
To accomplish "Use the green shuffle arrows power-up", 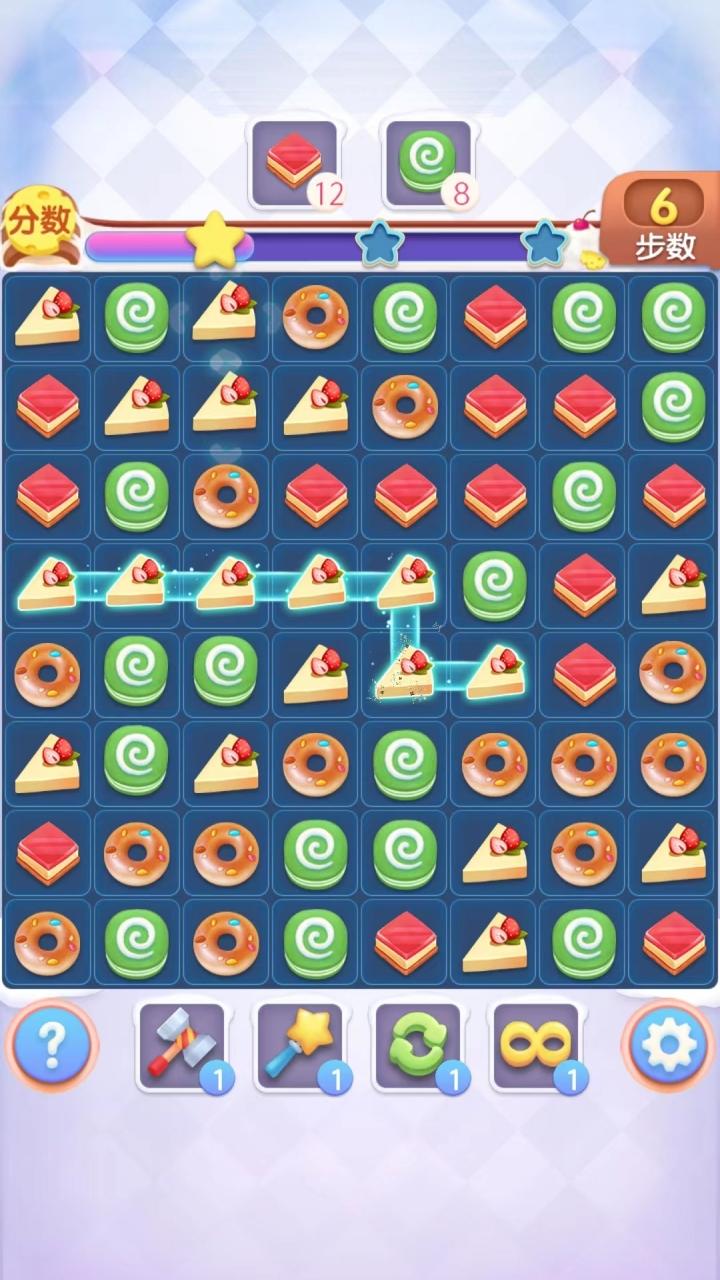I will 418,1046.
